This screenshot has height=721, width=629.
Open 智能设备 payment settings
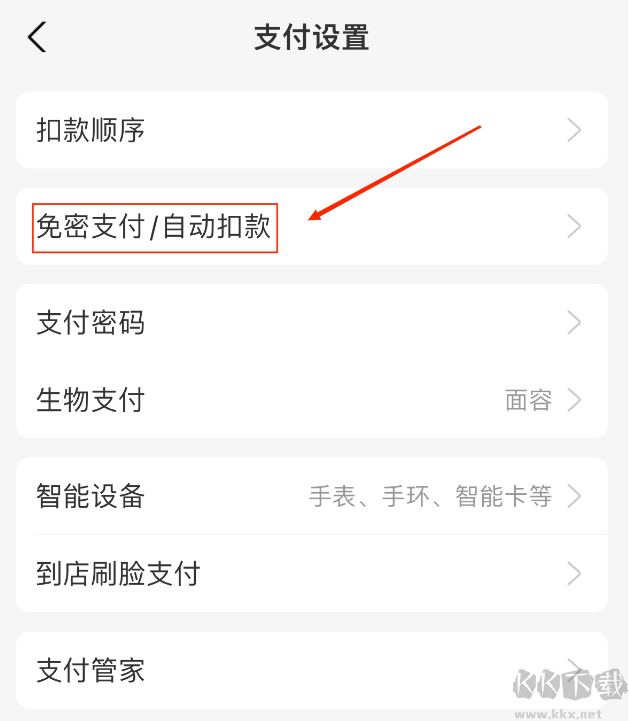311,496
